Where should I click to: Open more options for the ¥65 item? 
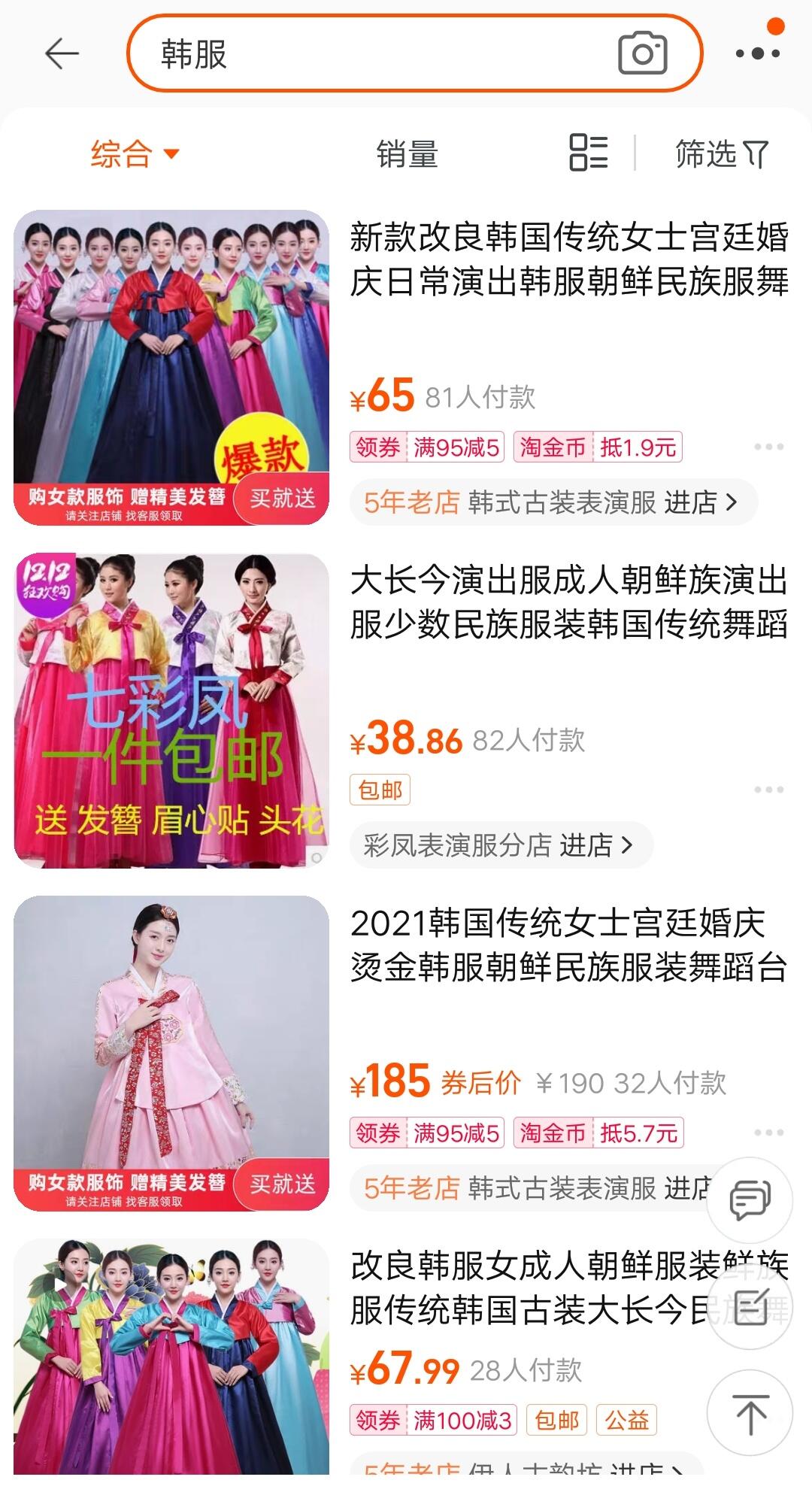[x=768, y=447]
